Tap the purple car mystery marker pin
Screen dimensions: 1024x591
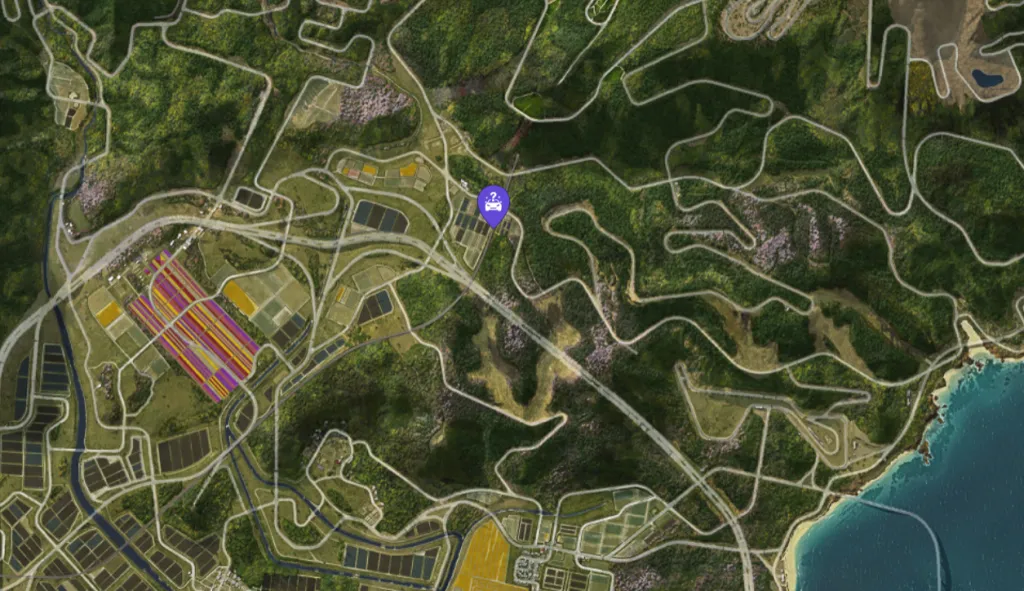[x=493, y=205]
